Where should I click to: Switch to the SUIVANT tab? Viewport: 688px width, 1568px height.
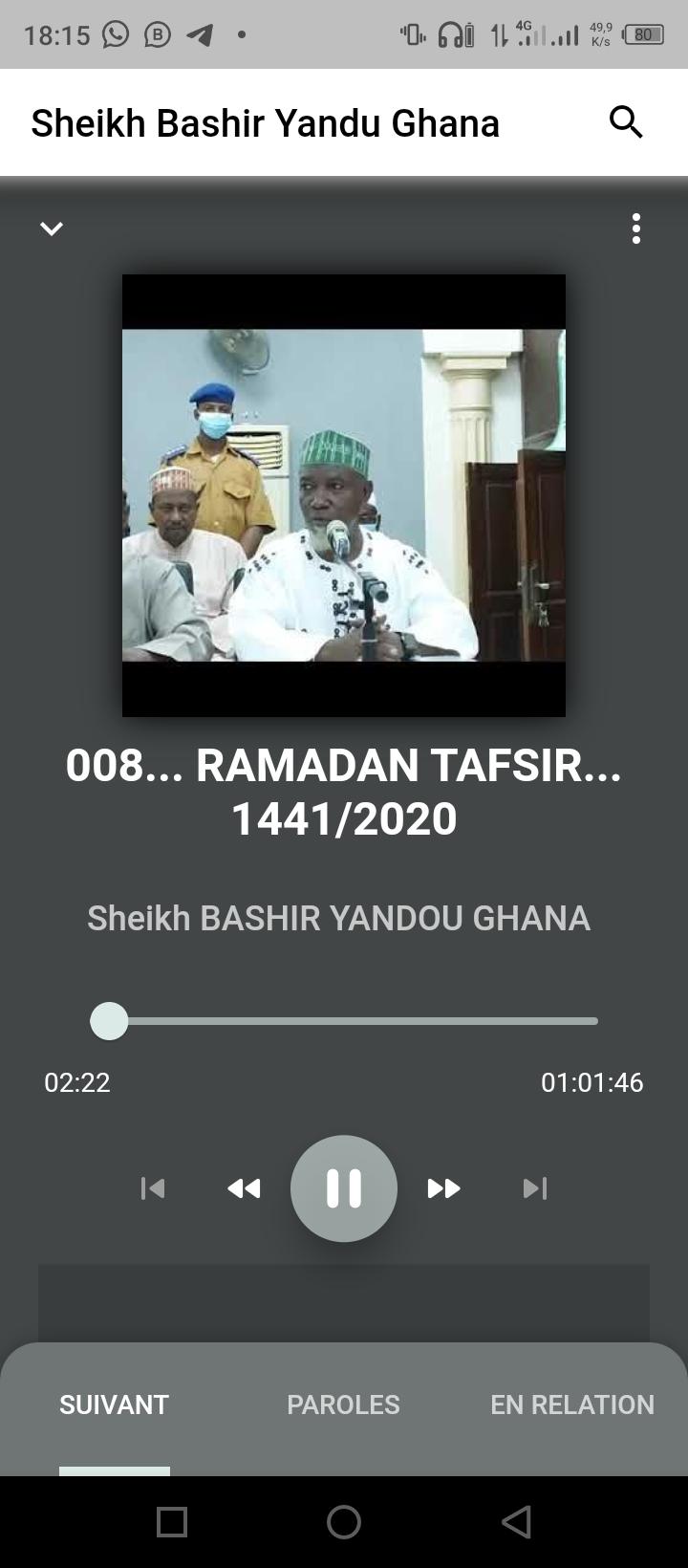[115, 1405]
